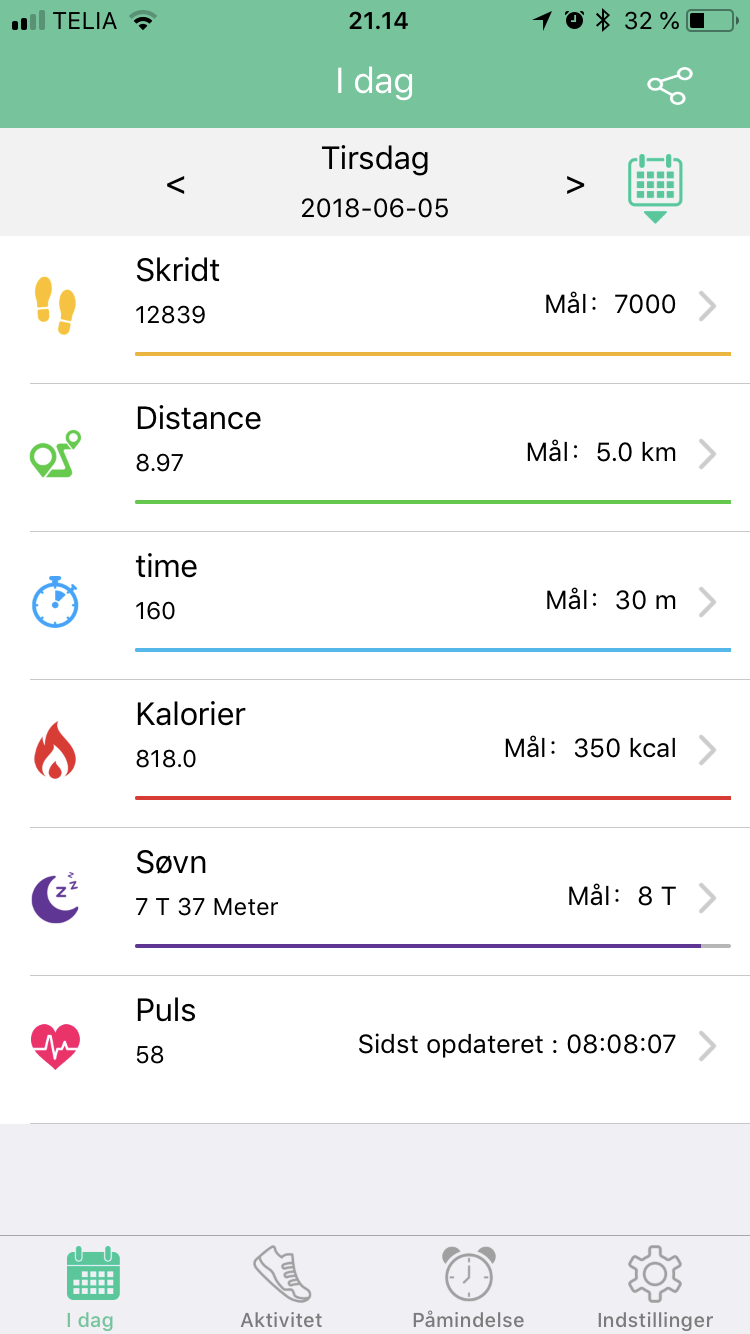Go to the next day
This screenshot has width=750, height=1334.
pyautogui.click(x=575, y=184)
